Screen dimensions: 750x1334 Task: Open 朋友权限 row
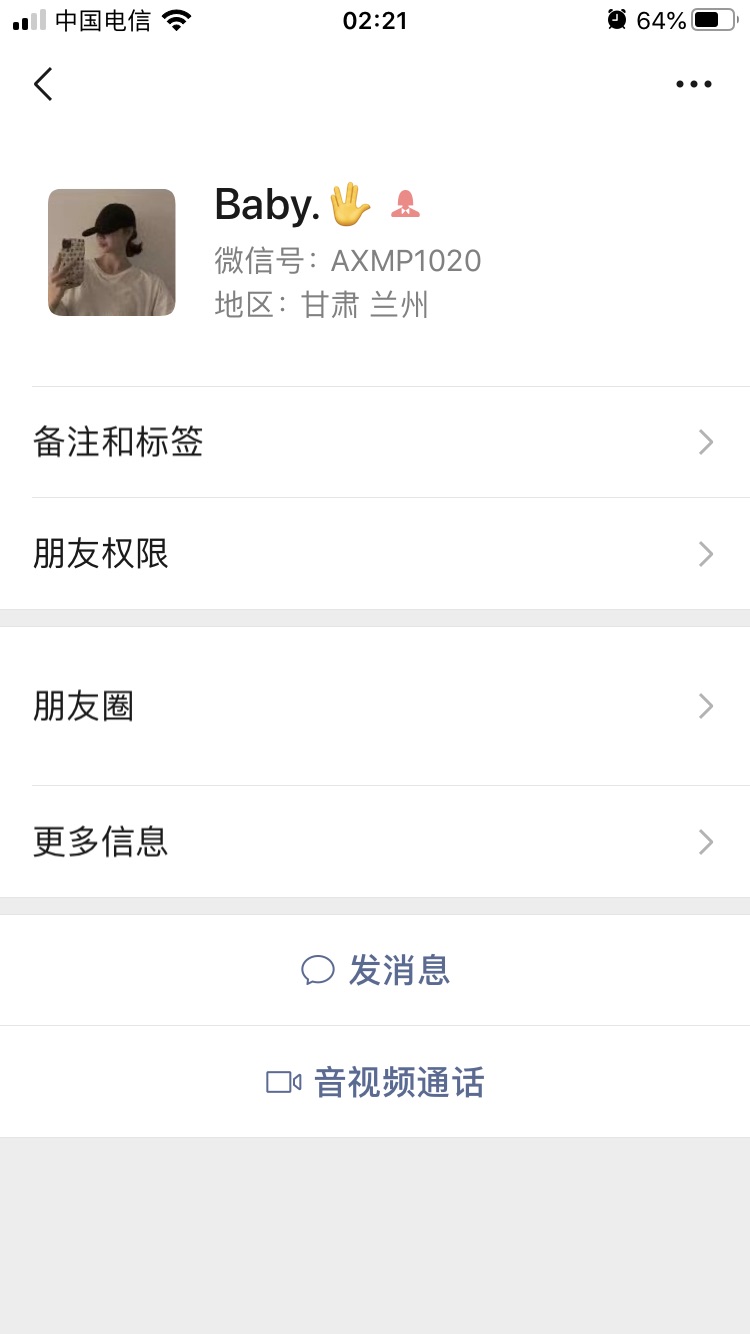tap(375, 554)
